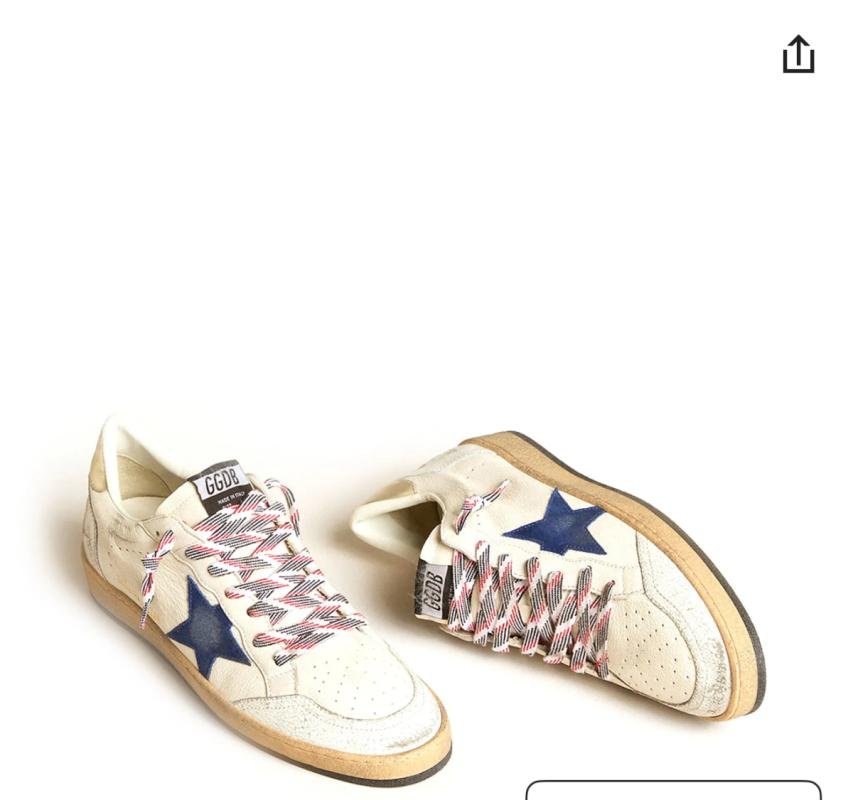Share this sneaker product

coord(798,55)
